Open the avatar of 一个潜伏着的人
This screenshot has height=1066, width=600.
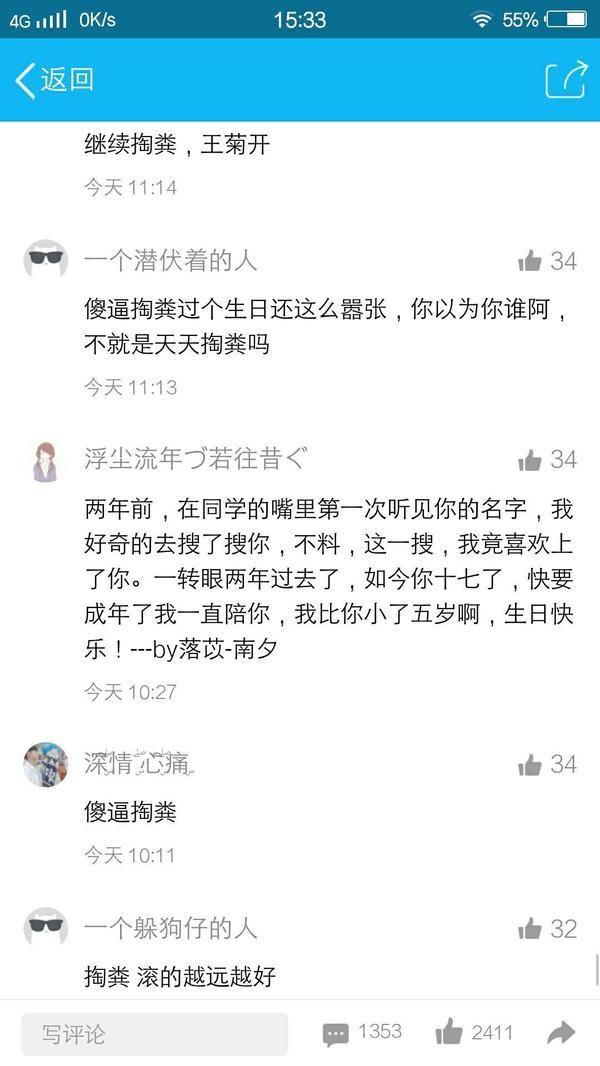tap(45, 260)
